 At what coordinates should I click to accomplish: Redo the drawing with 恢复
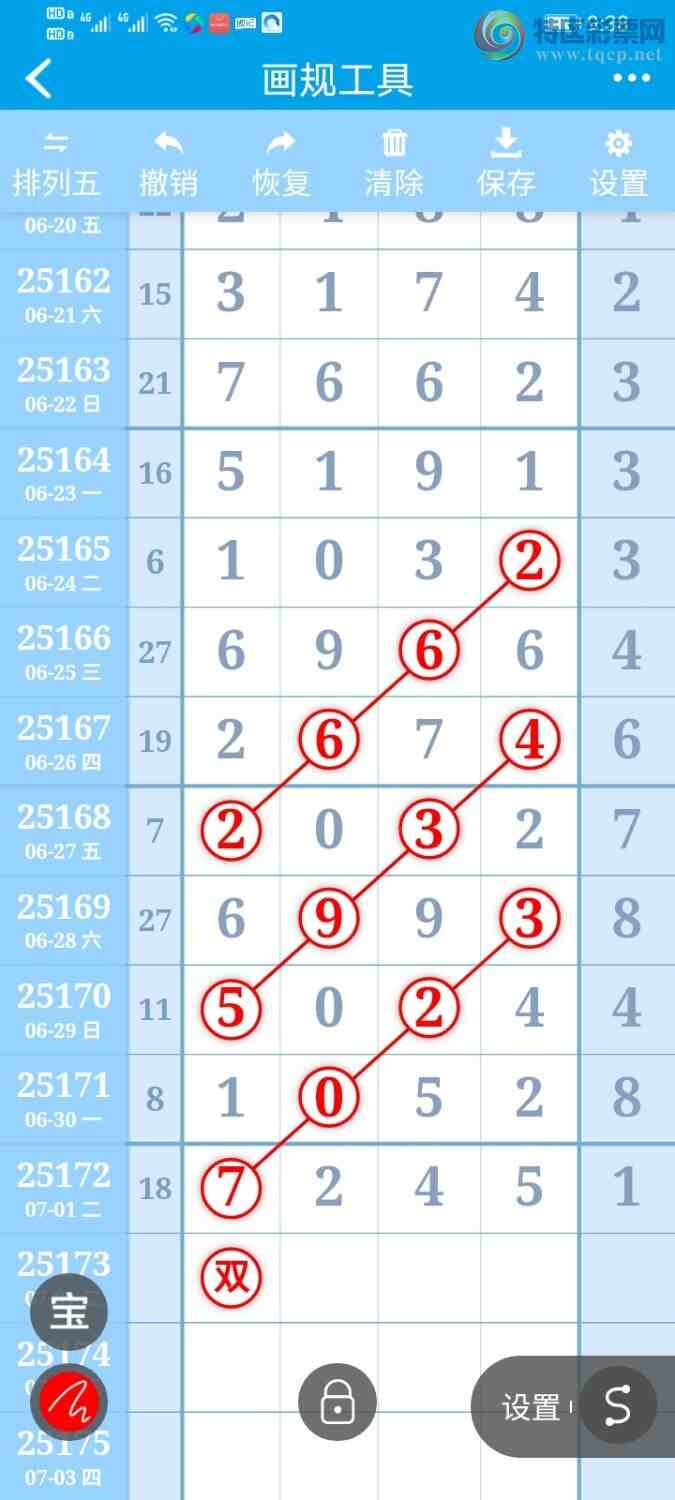coord(281,164)
